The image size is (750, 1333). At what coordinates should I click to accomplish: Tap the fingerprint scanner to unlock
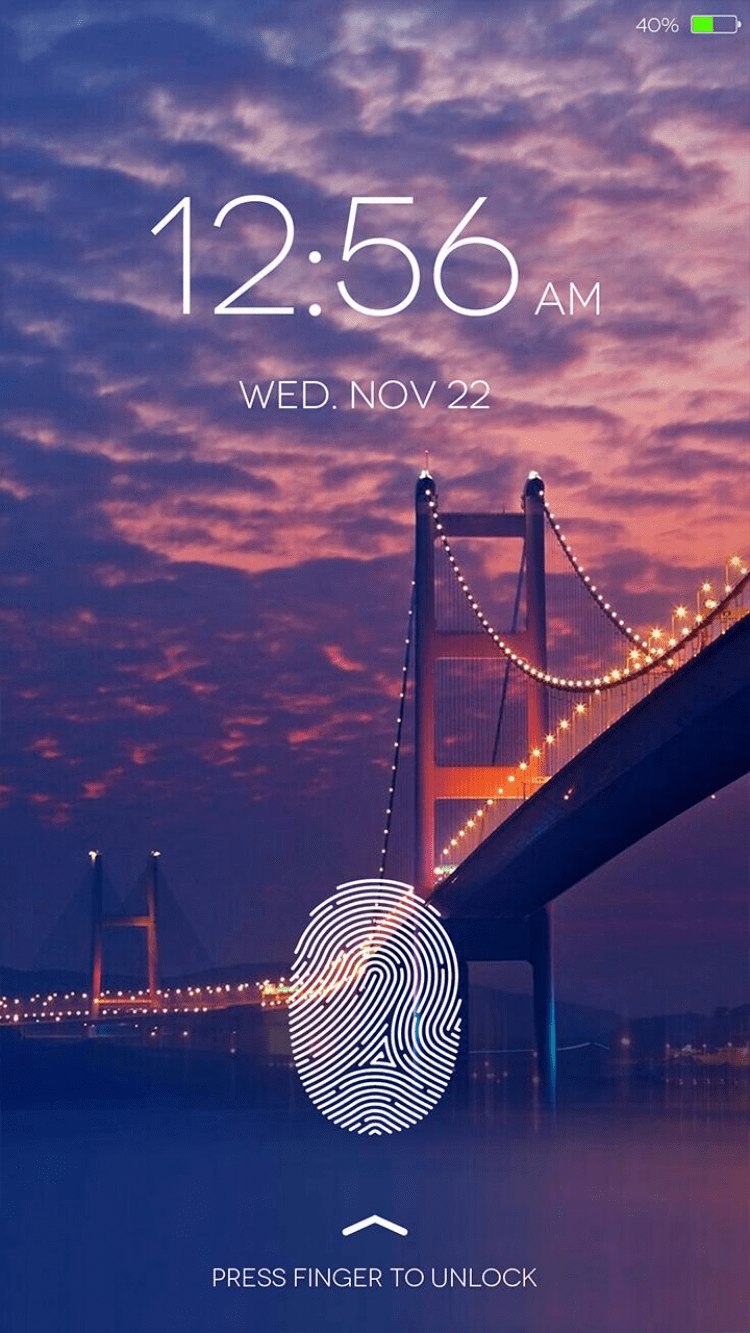(x=375, y=1006)
